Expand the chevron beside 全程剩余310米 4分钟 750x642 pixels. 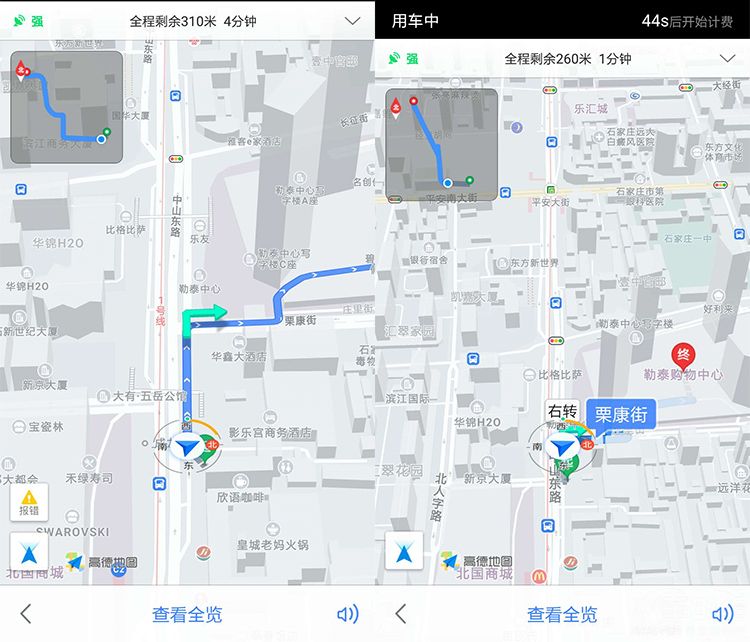click(352, 21)
